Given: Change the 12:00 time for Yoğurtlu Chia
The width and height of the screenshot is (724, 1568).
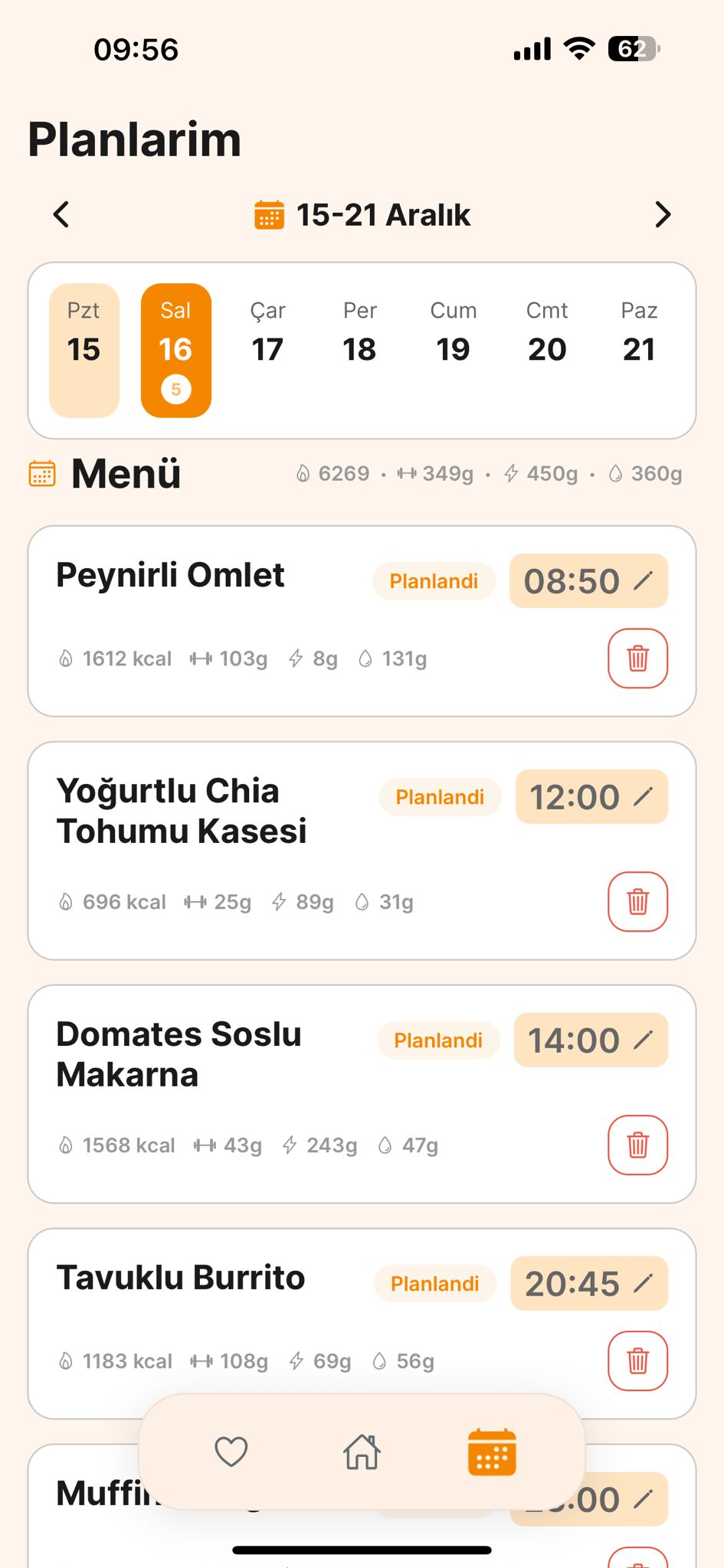Looking at the screenshot, I should [591, 797].
